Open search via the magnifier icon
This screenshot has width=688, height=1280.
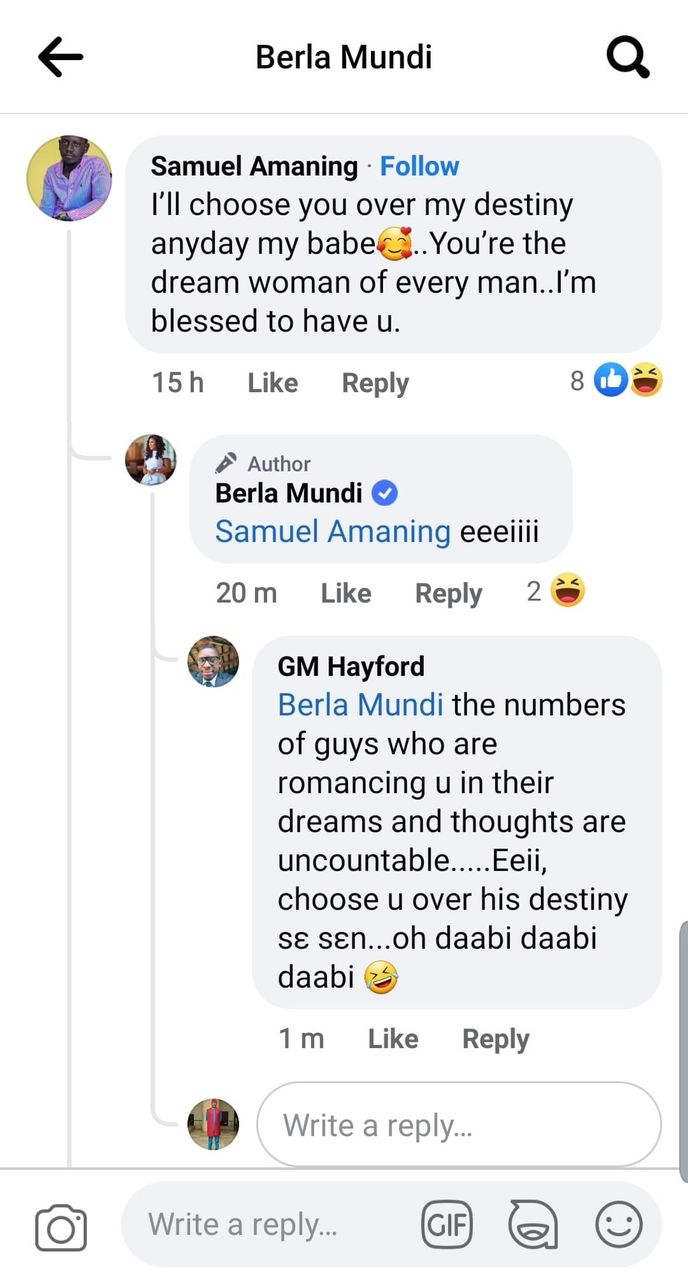(x=628, y=58)
